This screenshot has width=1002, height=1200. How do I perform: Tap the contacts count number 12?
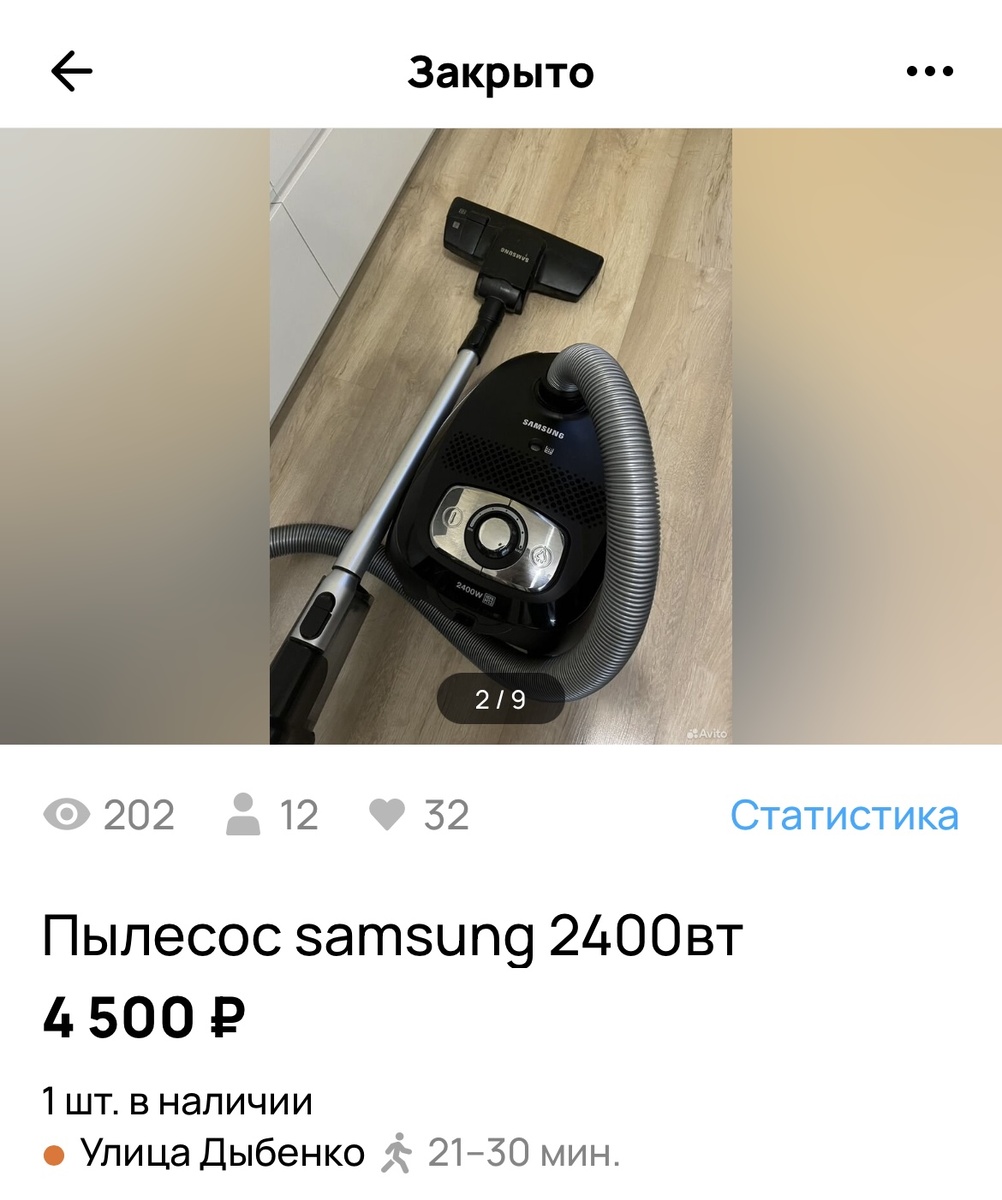pyautogui.click(x=296, y=816)
